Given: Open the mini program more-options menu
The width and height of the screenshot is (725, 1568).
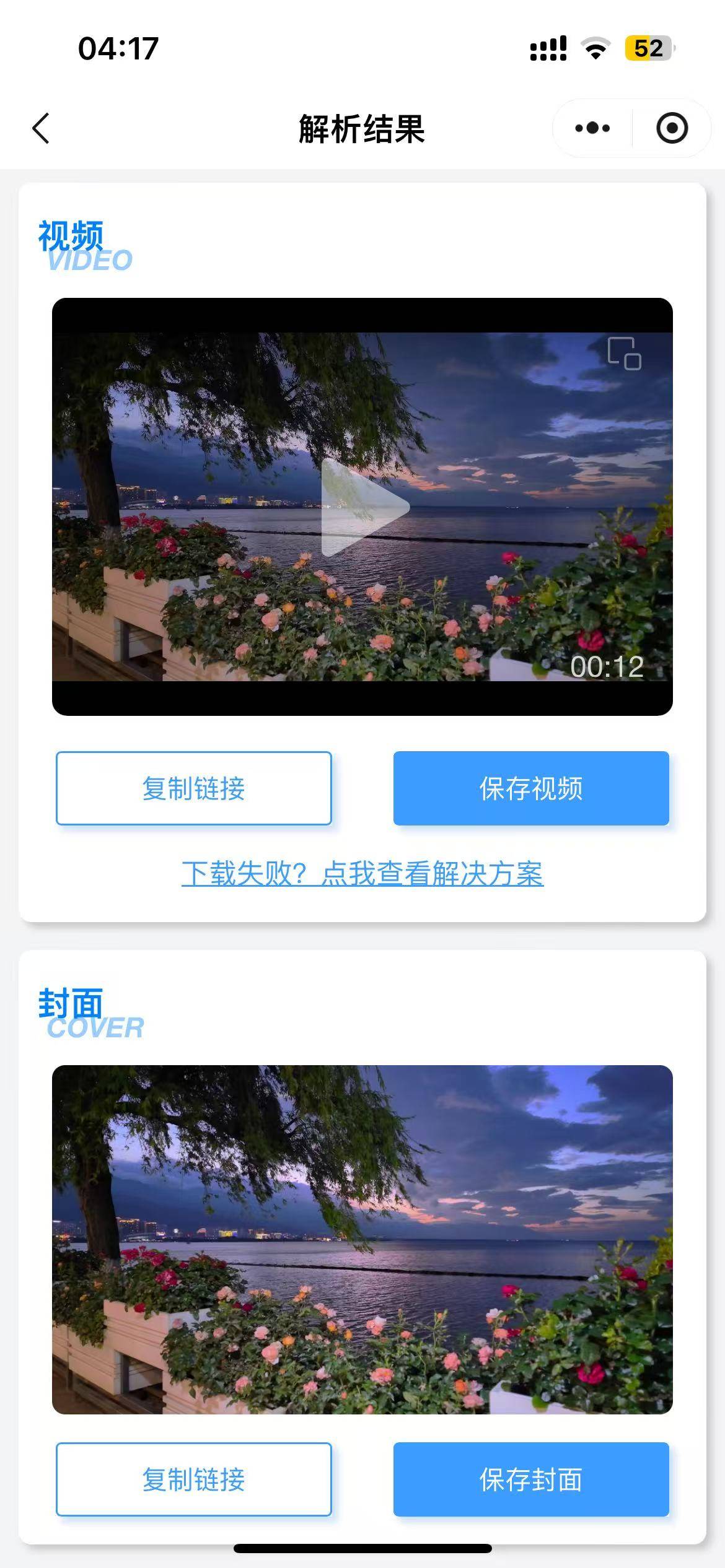Looking at the screenshot, I should click(x=592, y=129).
